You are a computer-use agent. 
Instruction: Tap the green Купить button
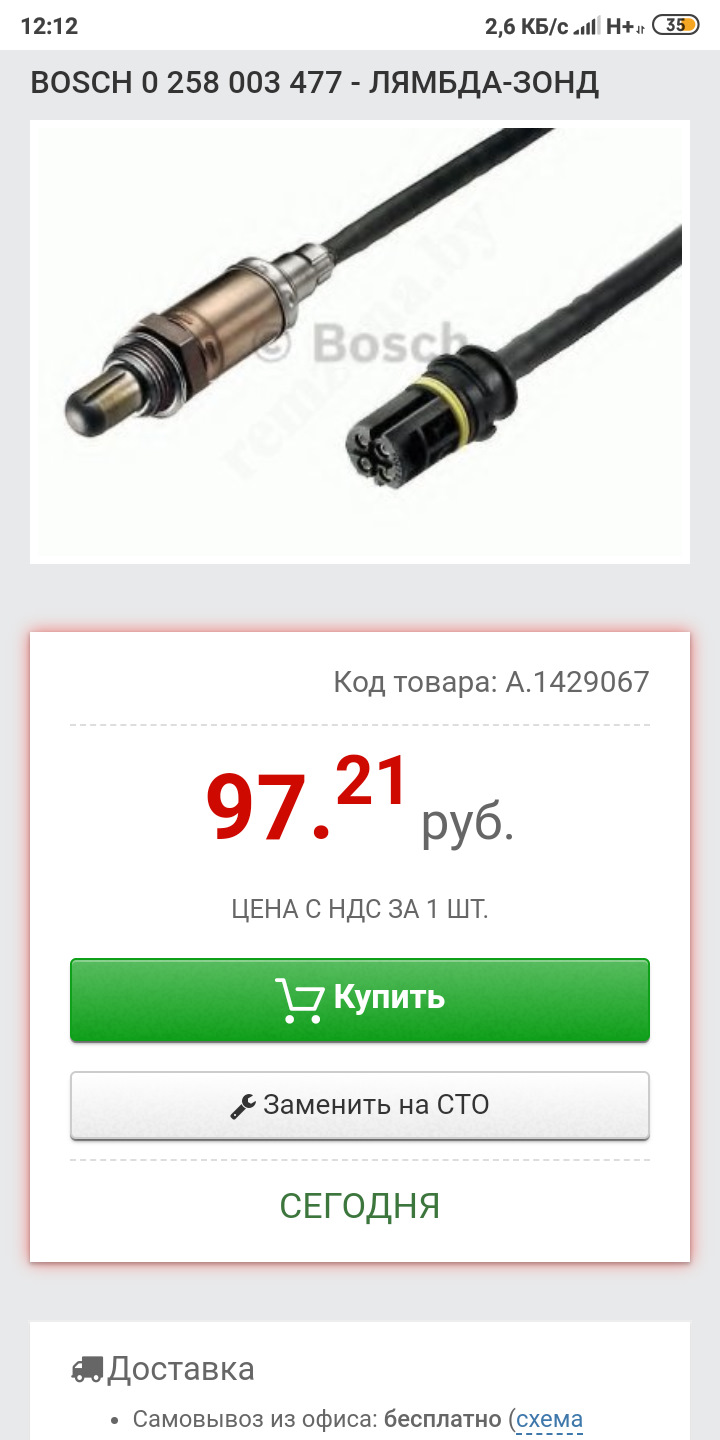click(x=360, y=999)
